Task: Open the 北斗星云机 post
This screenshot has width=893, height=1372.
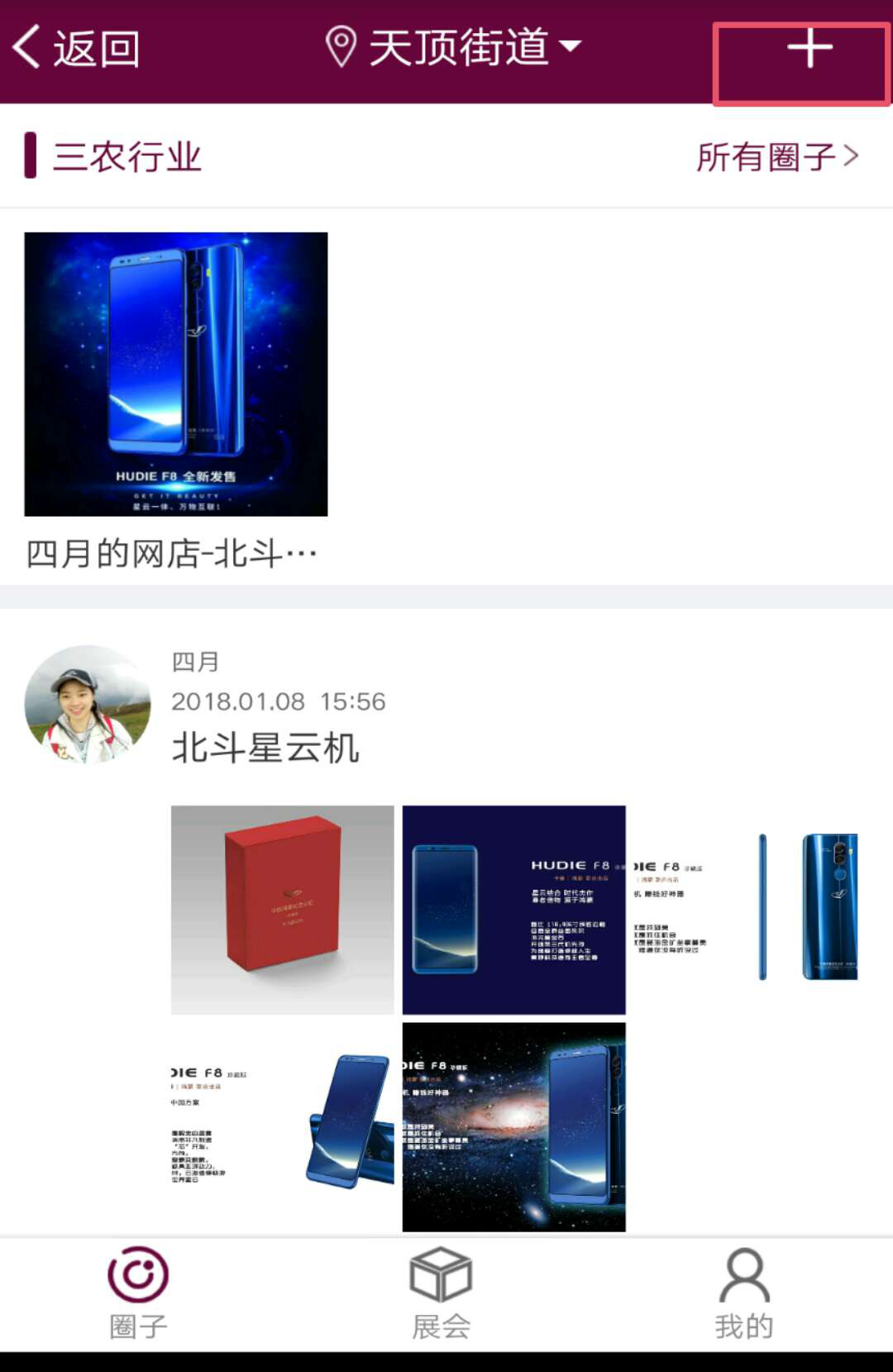Action: pos(265,748)
